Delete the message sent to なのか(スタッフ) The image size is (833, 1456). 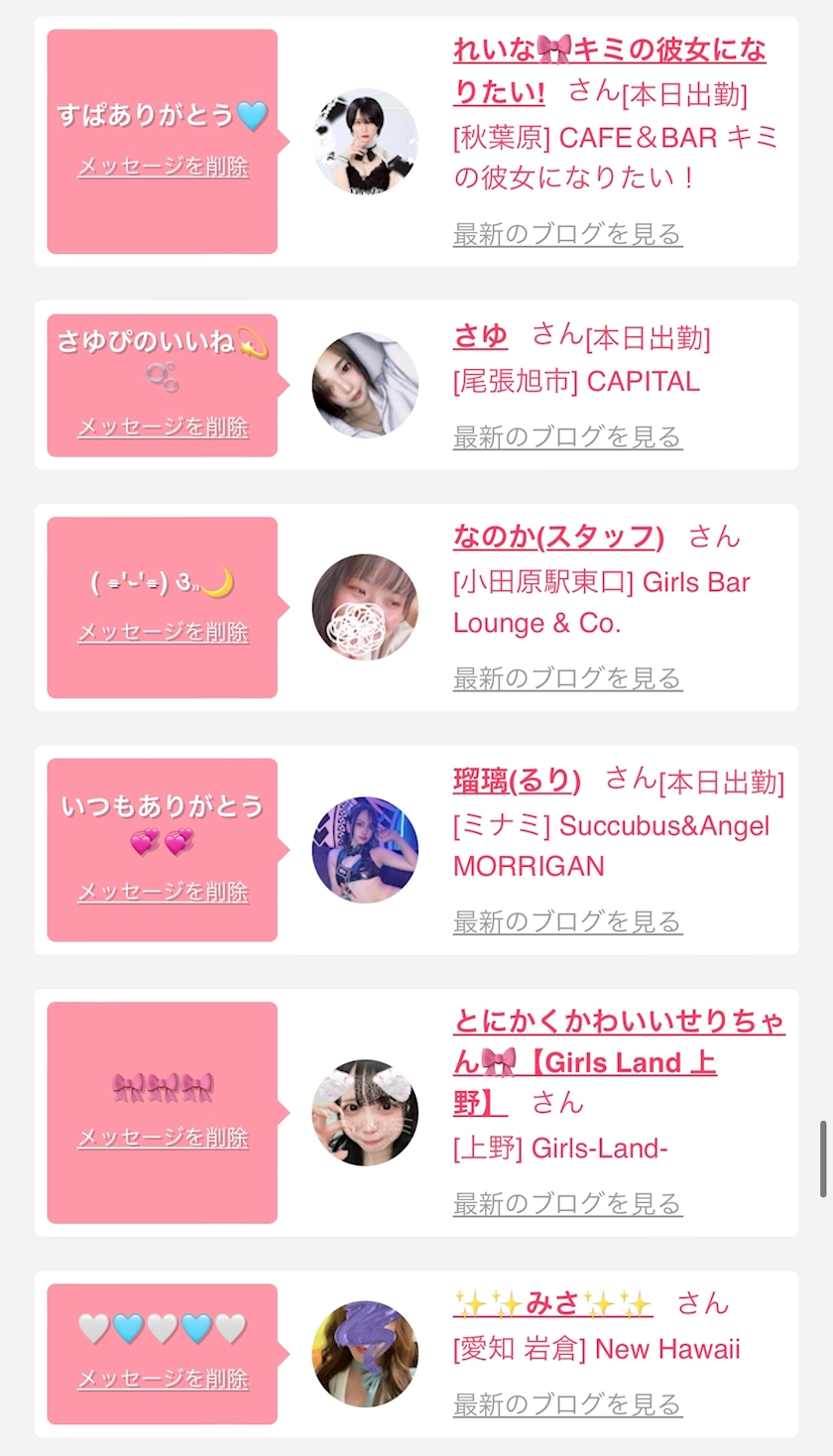[163, 632]
